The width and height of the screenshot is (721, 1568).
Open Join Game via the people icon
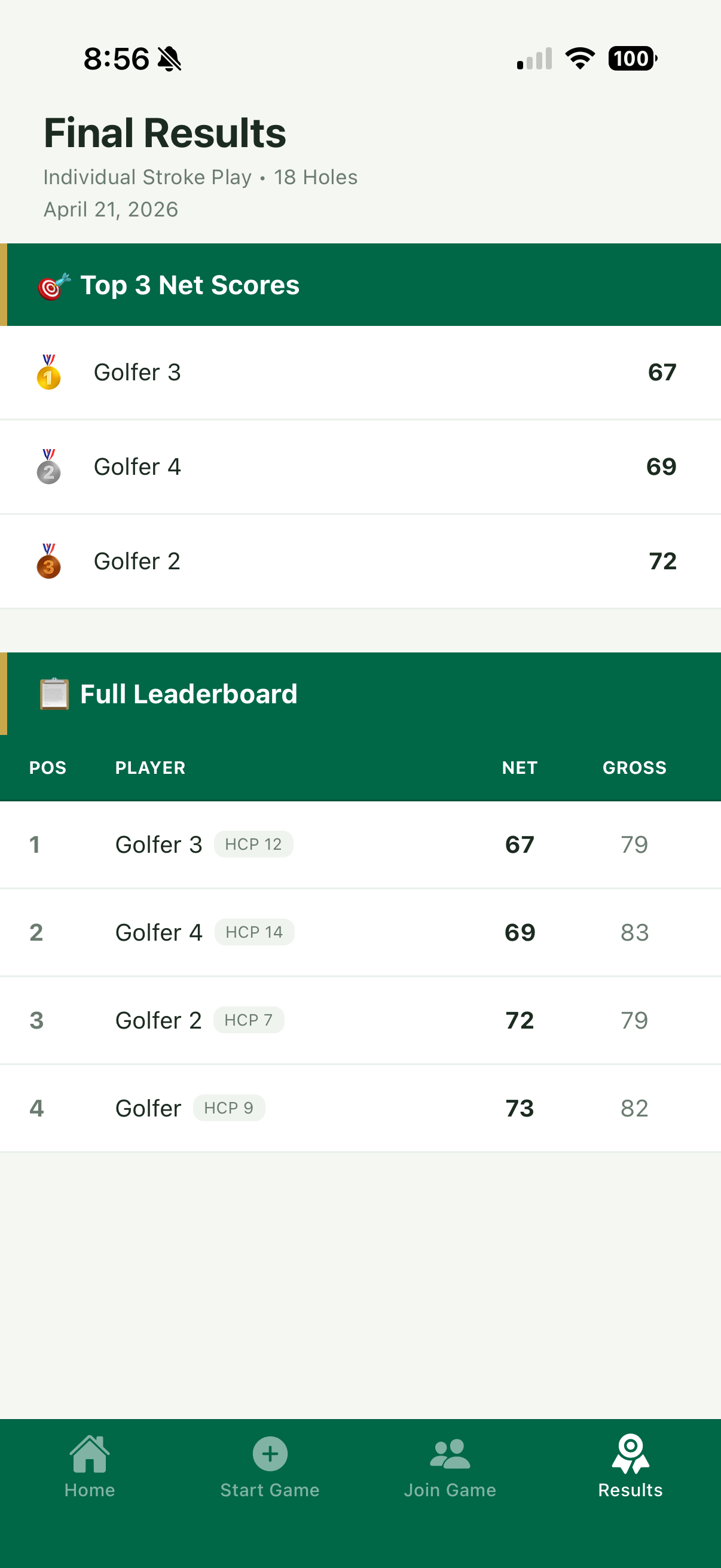click(x=450, y=1453)
